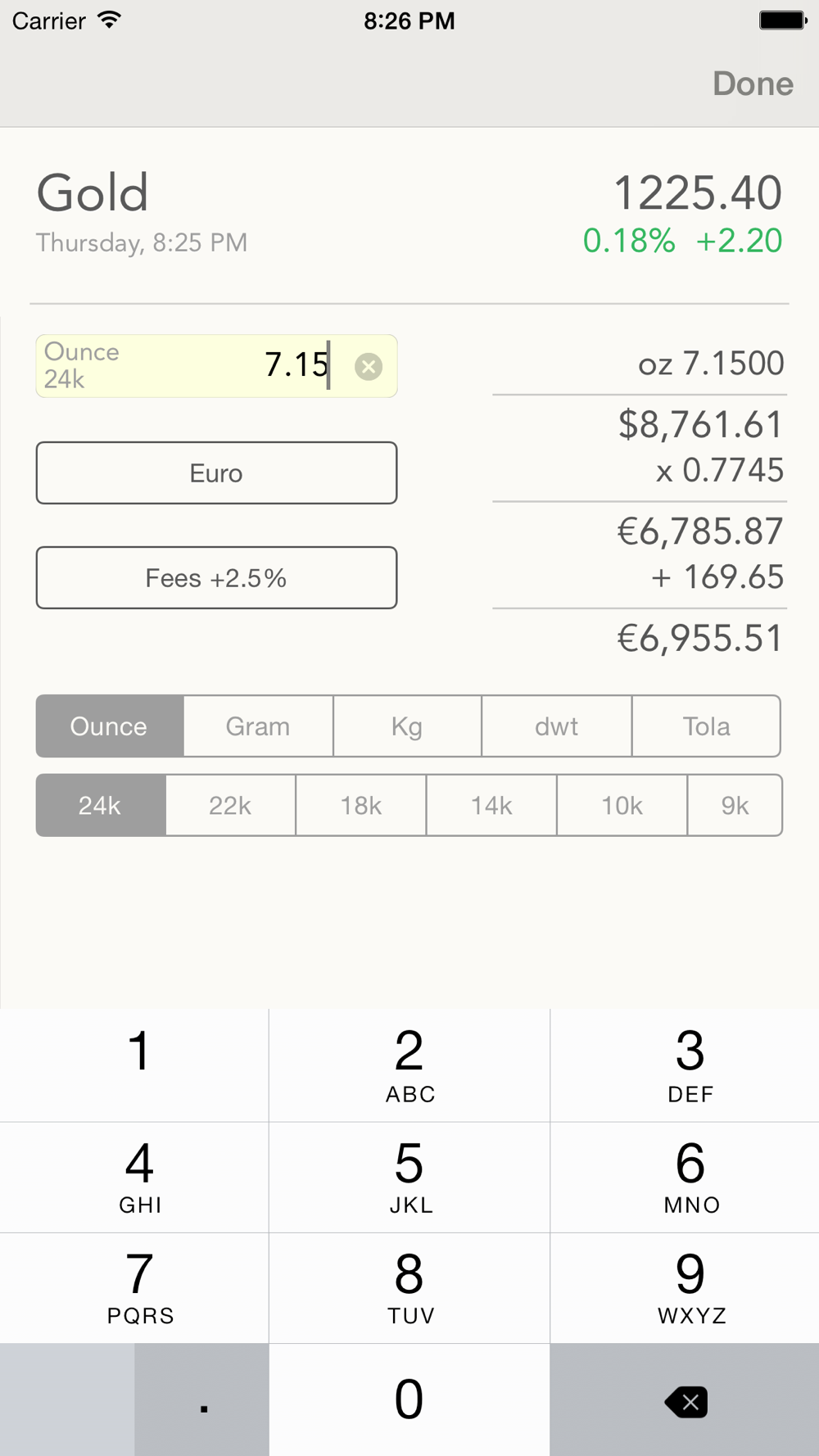Image resolution: width=819 pixels, height=1456 pixels.
Task: Edit the Ounce 24k amount field
Action: pos(216,366)
